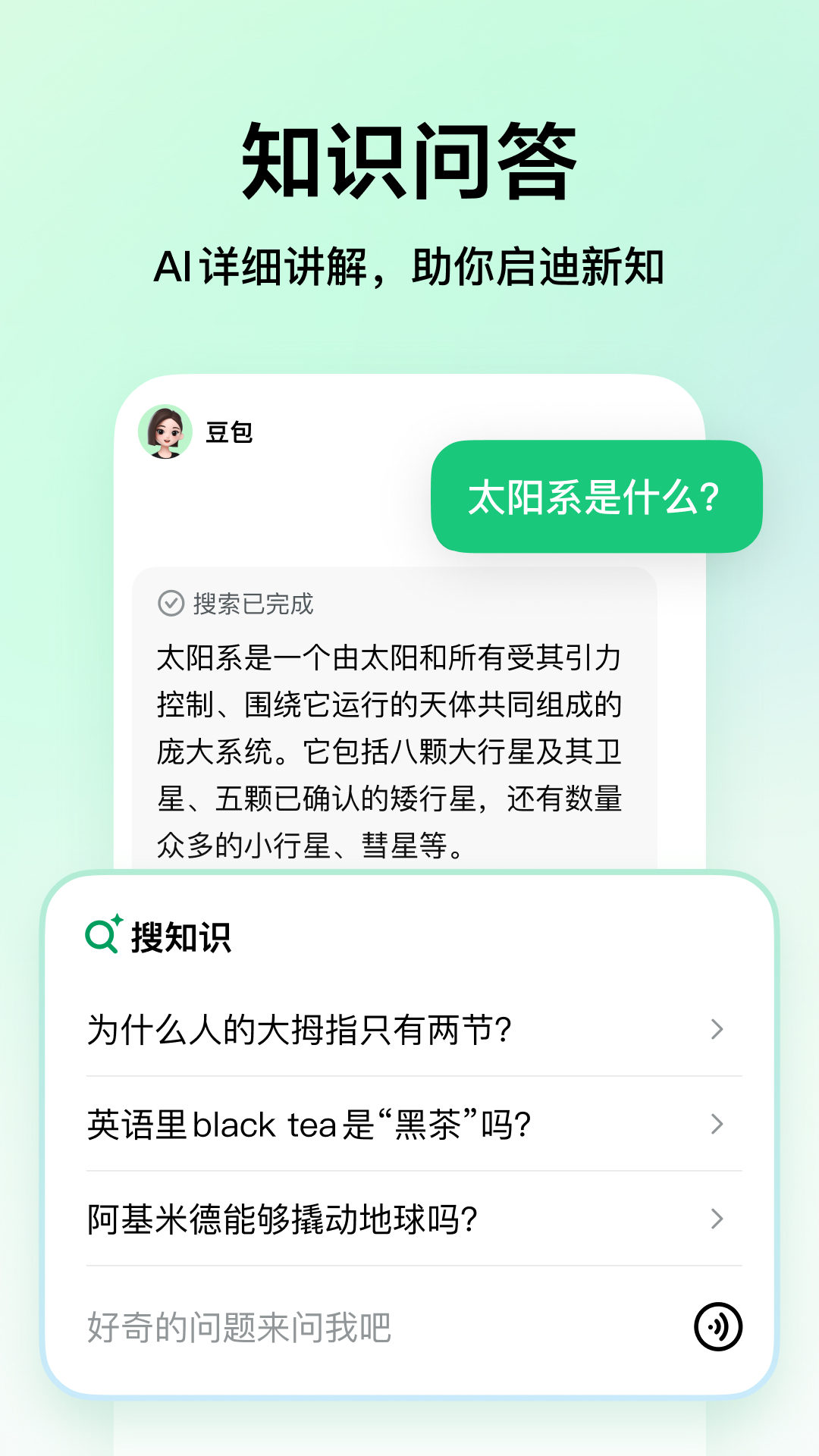Image resolution: width=819 pixels, height=1456 pixels.
Task: Click the checkmark circle above the answer
Action: 168,603
